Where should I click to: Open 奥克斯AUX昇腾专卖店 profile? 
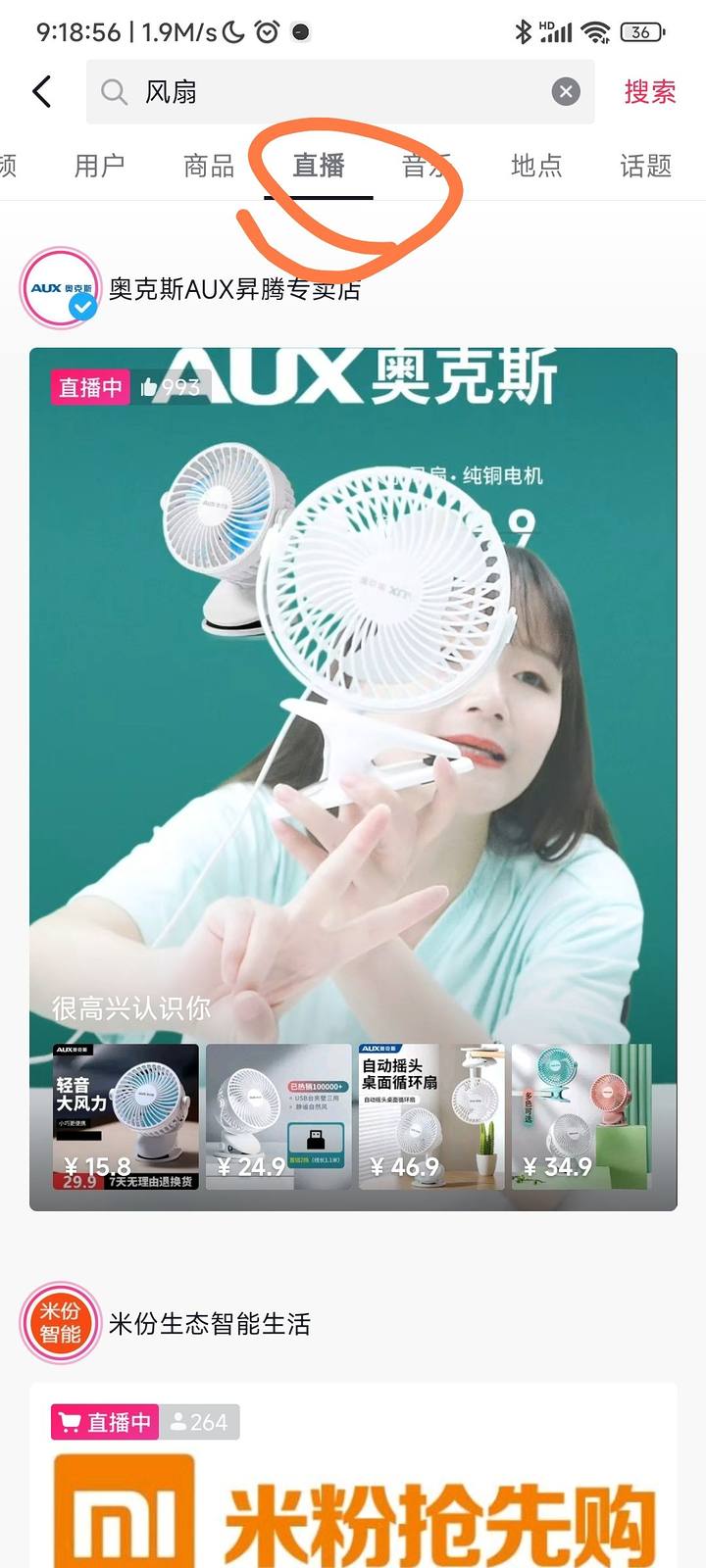click(x=233, y=289)
